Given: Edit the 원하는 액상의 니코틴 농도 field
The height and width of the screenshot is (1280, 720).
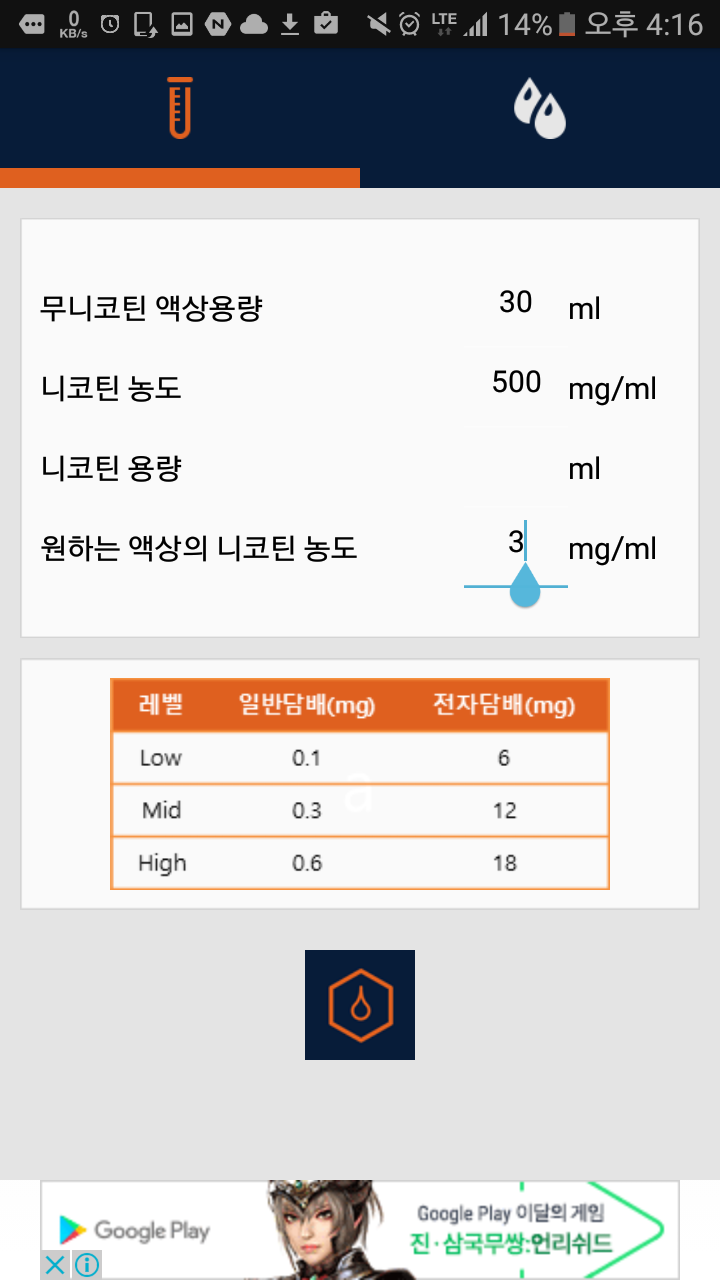Looking at the screenshot, I should pyautogui.click(x=516, y=546).
